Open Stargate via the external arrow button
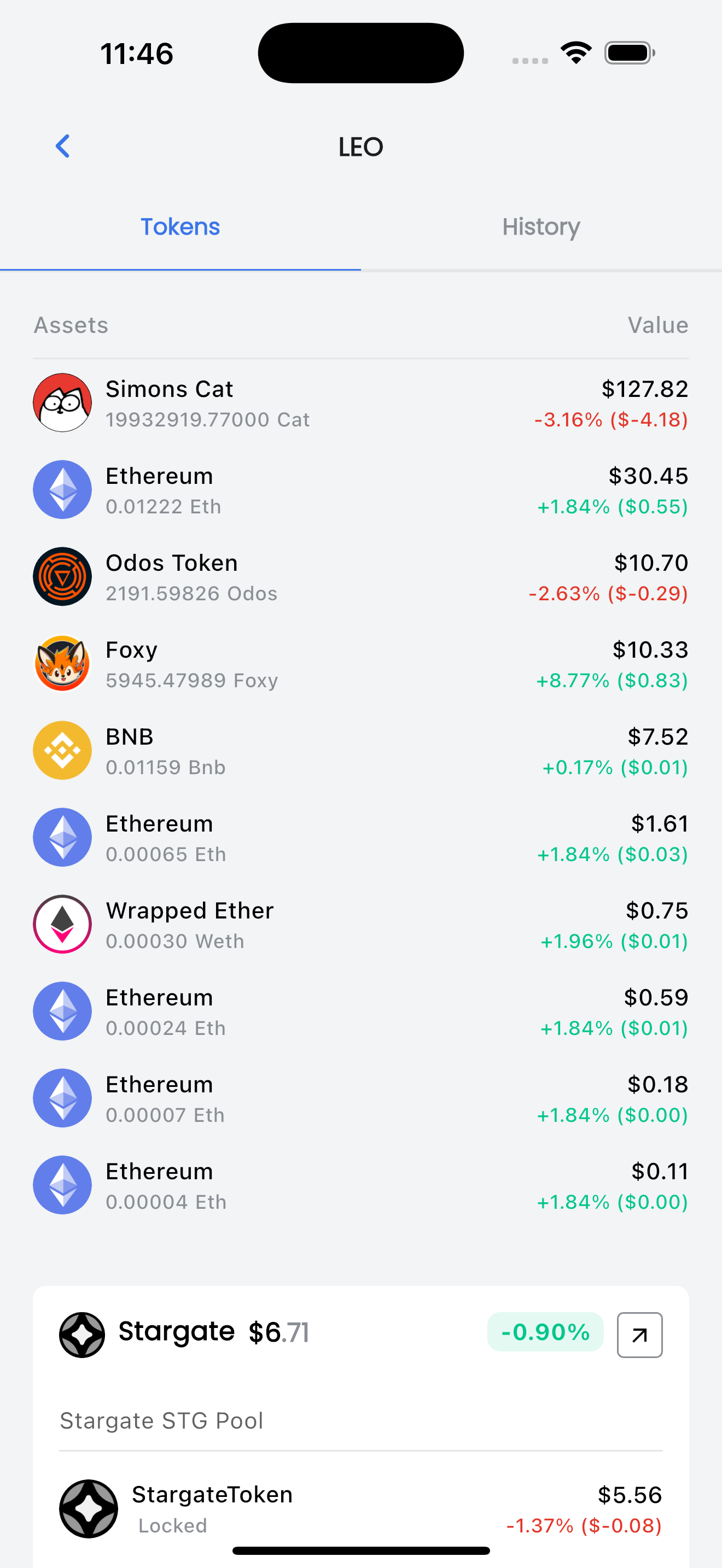 tap(639, 1335)
